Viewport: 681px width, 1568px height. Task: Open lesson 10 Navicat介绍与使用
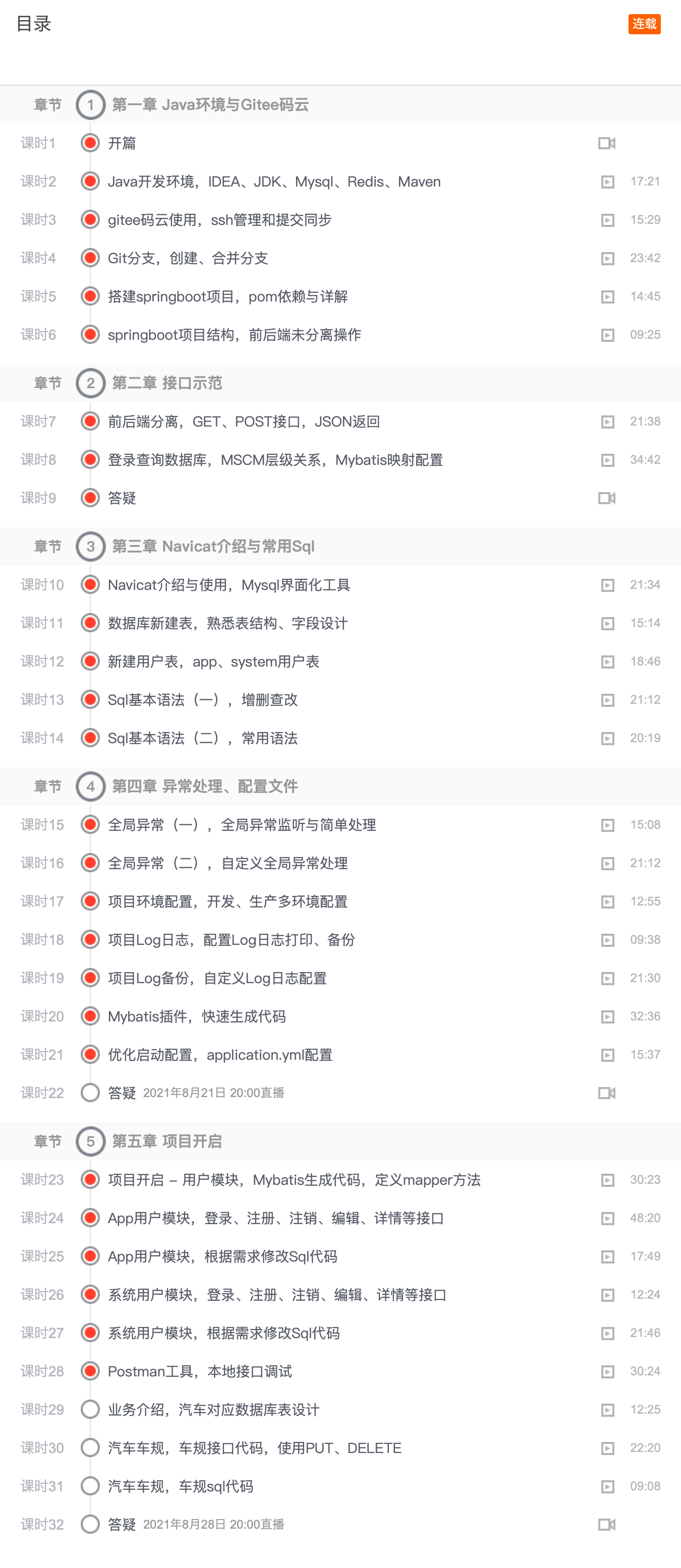229,585
